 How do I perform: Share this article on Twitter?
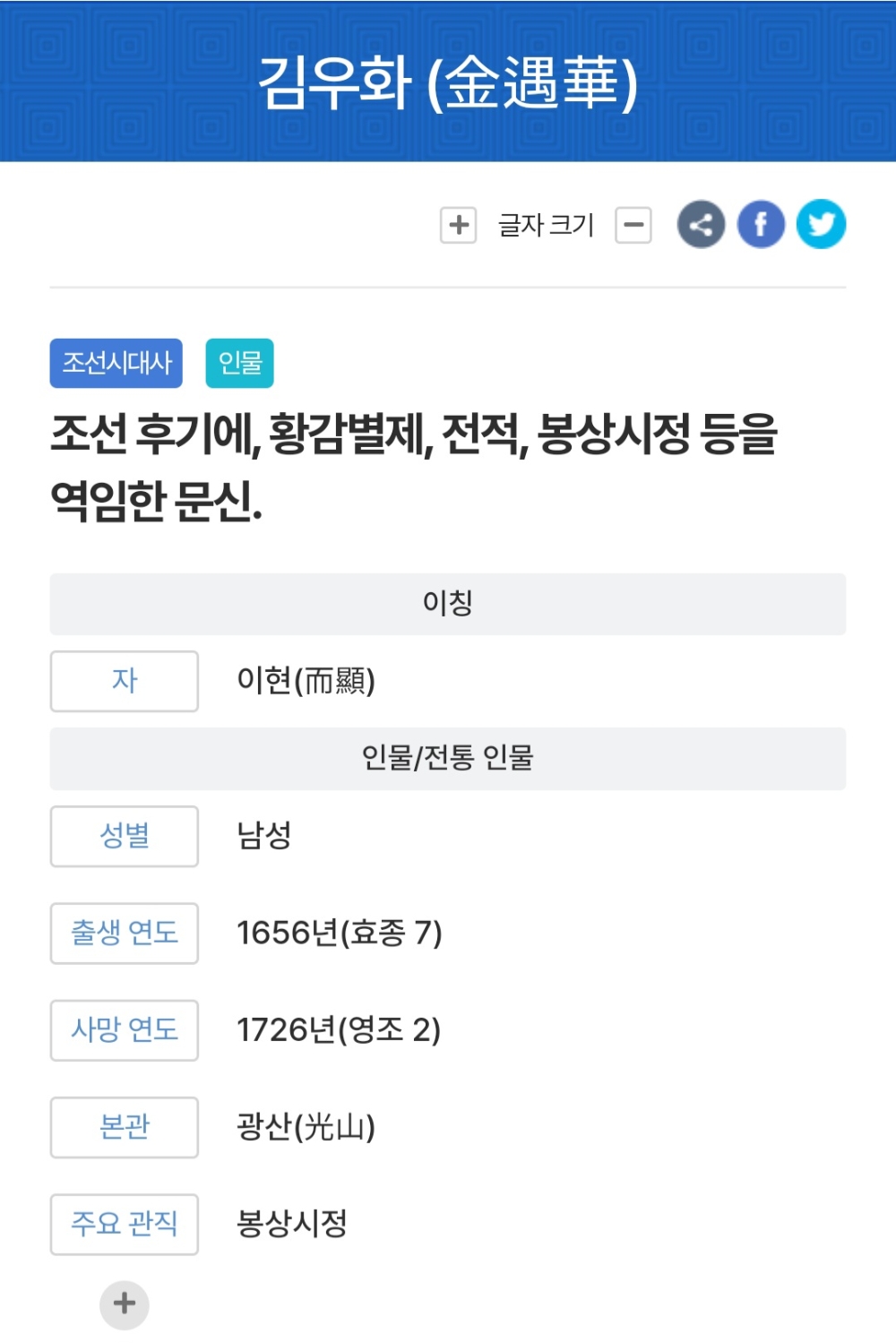(x=821, y=224)
